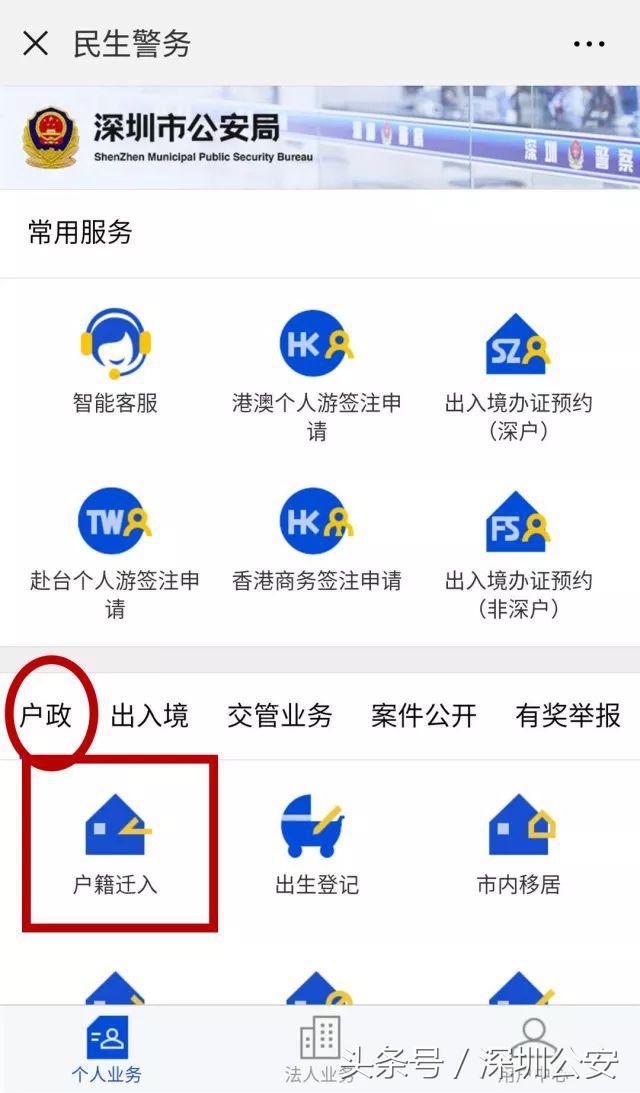Open 智能客服 smart customer service
Viewport: 640px width, 1093px height.
pos(115,362)
